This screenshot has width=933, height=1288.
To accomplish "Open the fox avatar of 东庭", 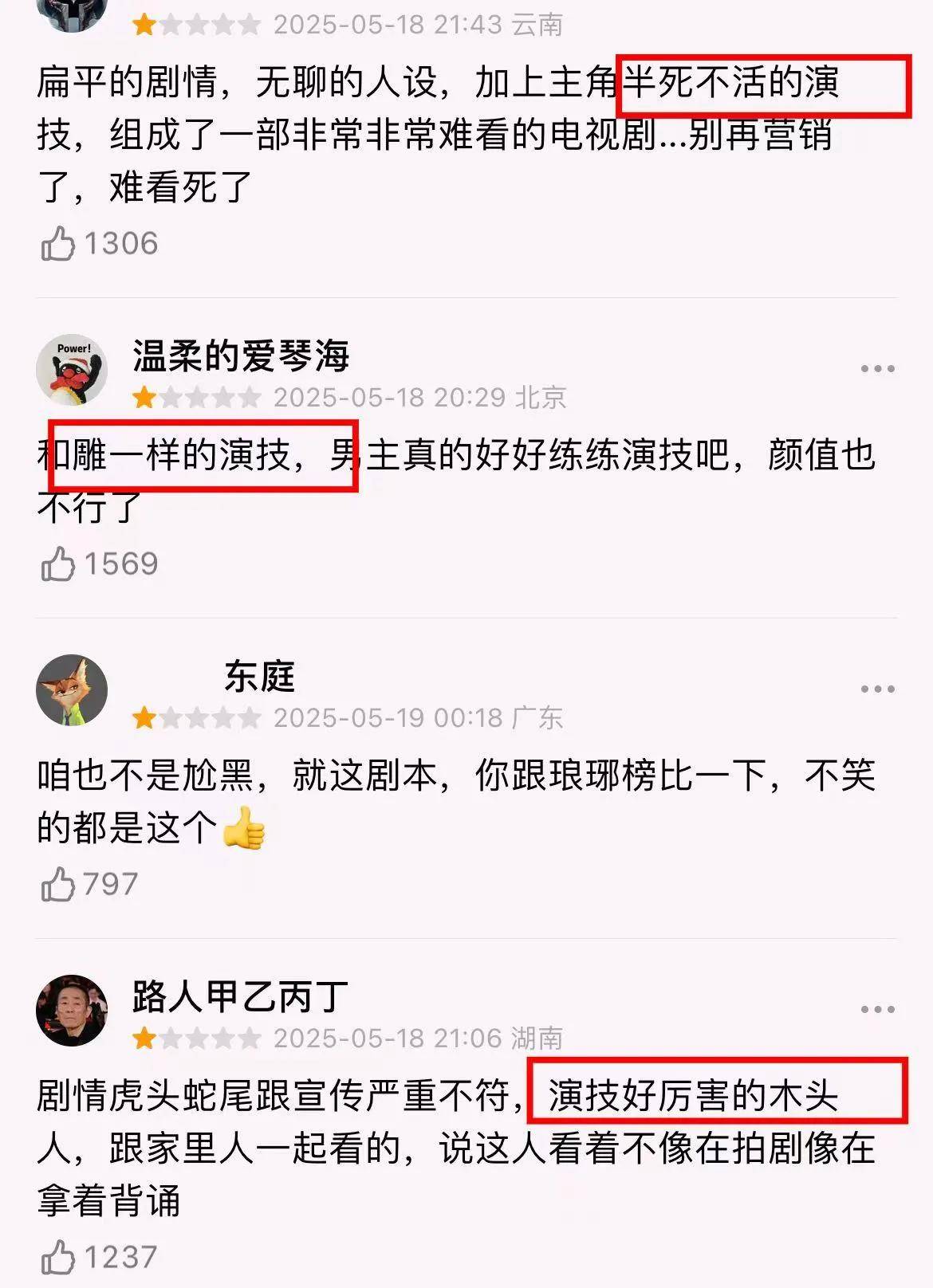I will [72, 690].
